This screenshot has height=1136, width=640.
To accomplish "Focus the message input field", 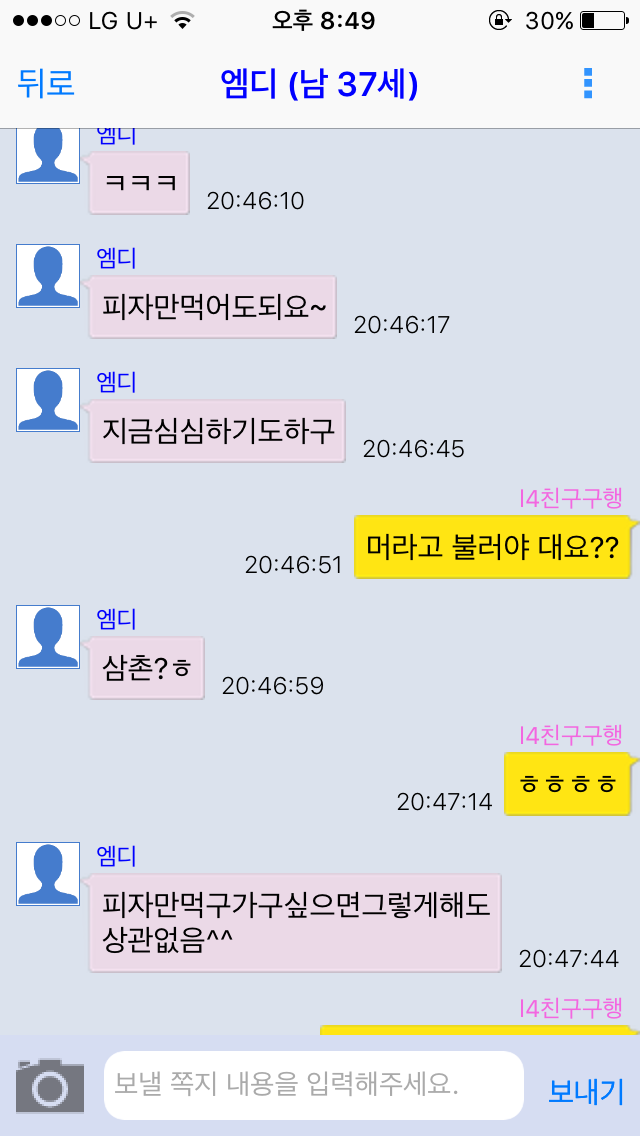I will (313, 1084).
